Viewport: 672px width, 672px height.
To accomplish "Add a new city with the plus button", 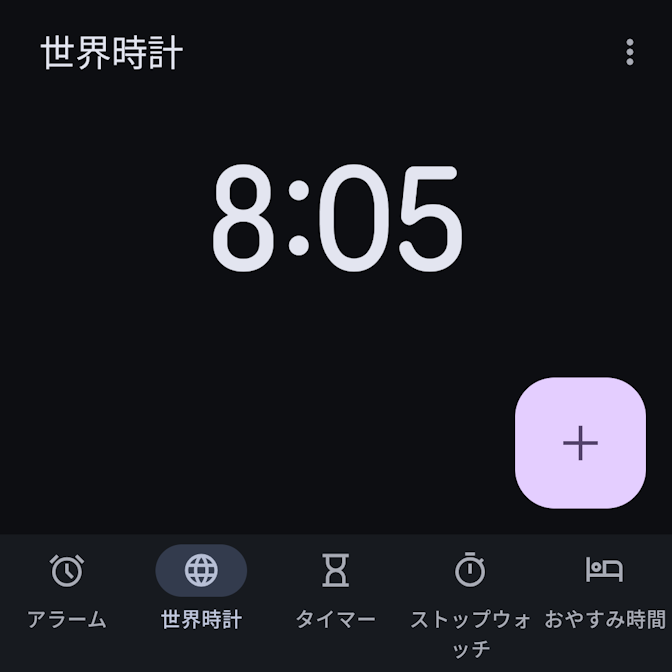I will tap(580, 443).
